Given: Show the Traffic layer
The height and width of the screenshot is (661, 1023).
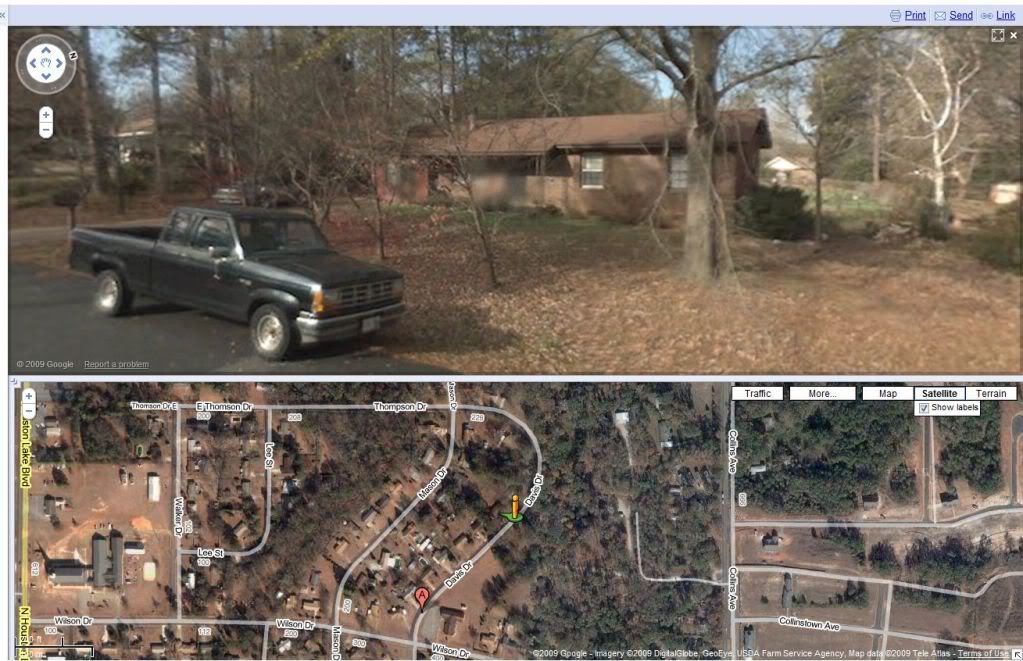Looking at the screenshot, I should [x=757, y=394].
